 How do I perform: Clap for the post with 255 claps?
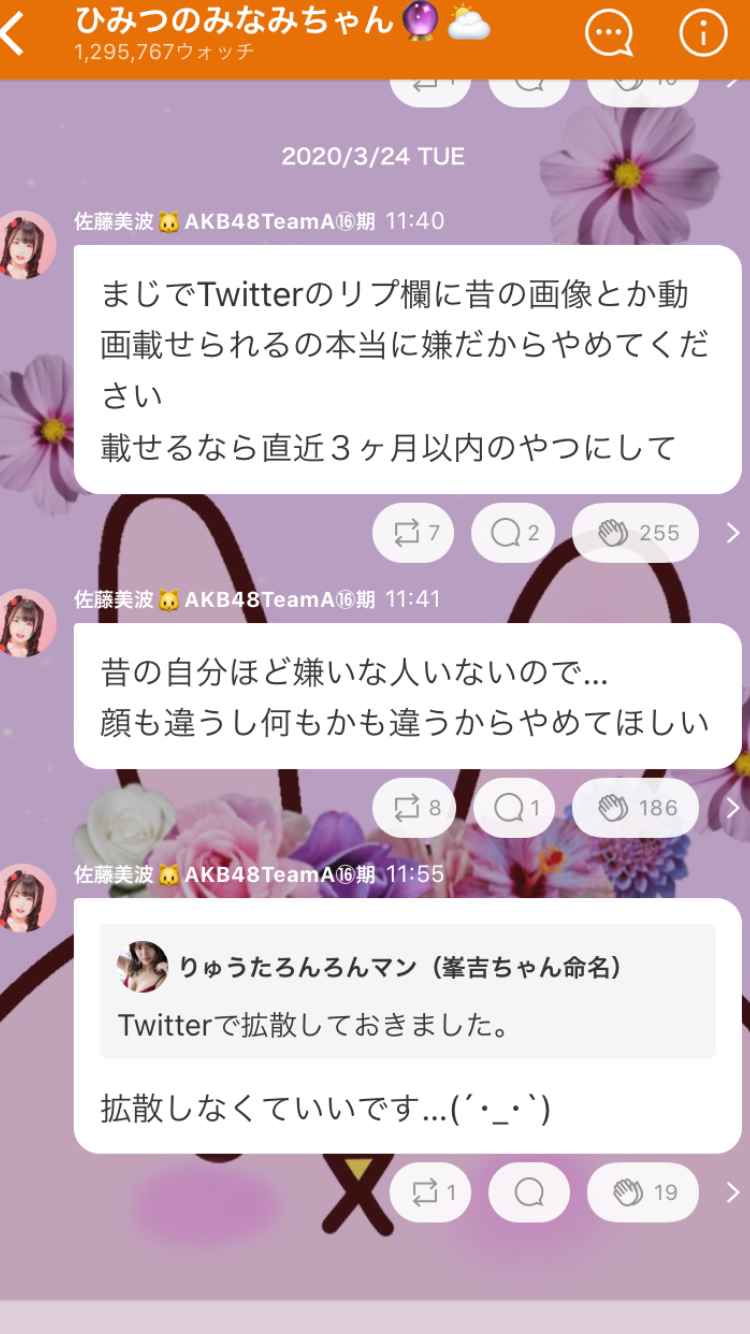click(x=636, y=533)
